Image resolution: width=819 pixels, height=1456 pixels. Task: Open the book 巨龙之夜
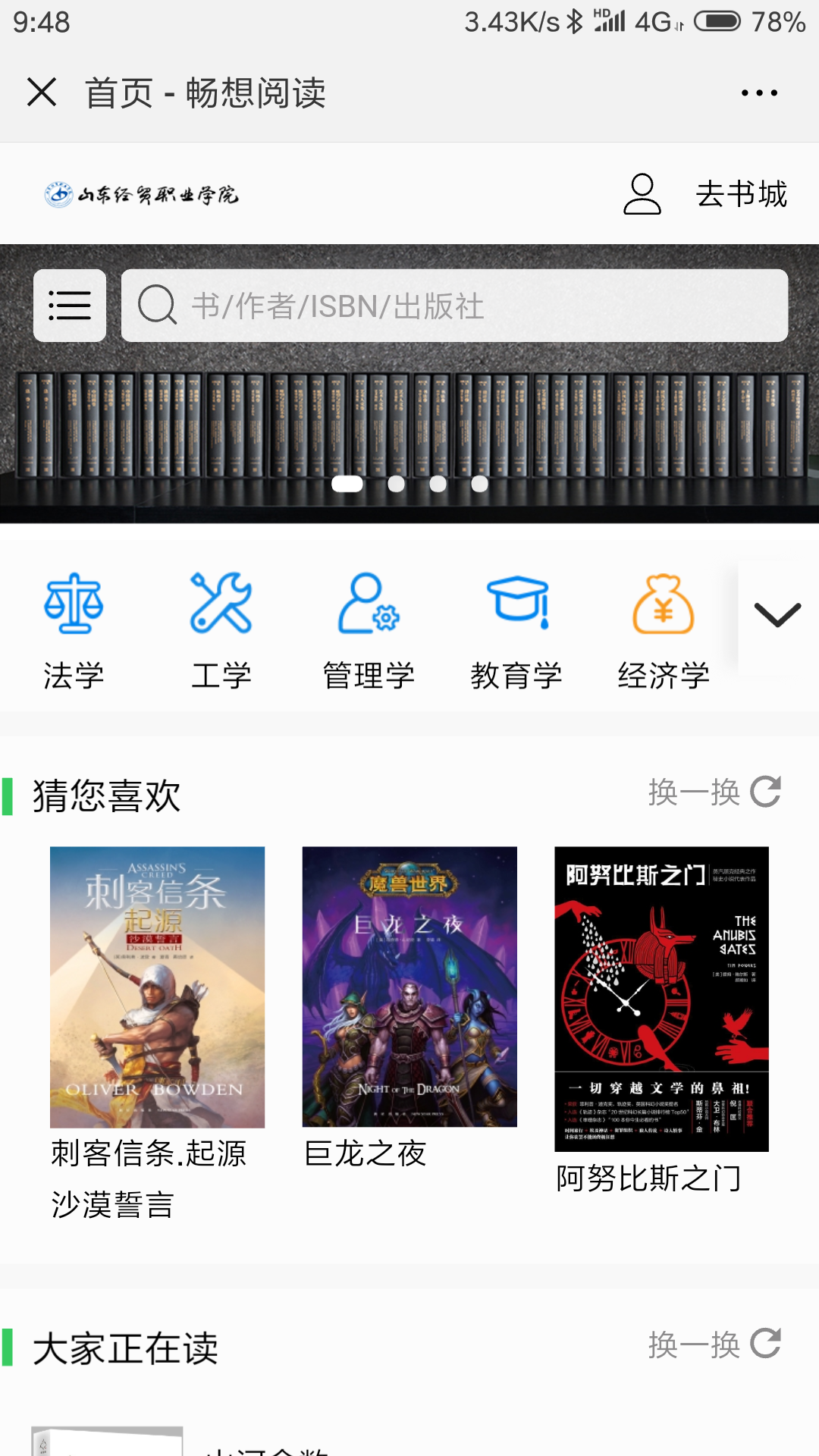coord(409,987)
